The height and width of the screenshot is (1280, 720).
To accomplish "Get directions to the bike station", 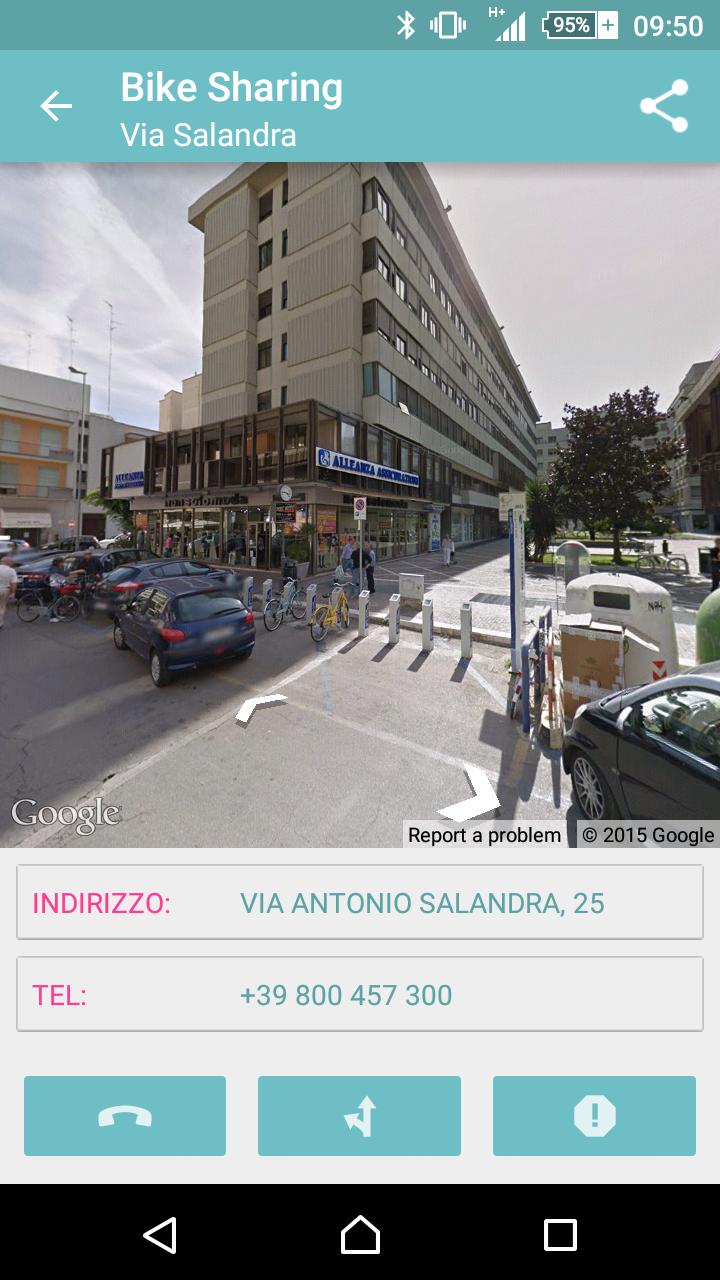I will [359, 1115].
